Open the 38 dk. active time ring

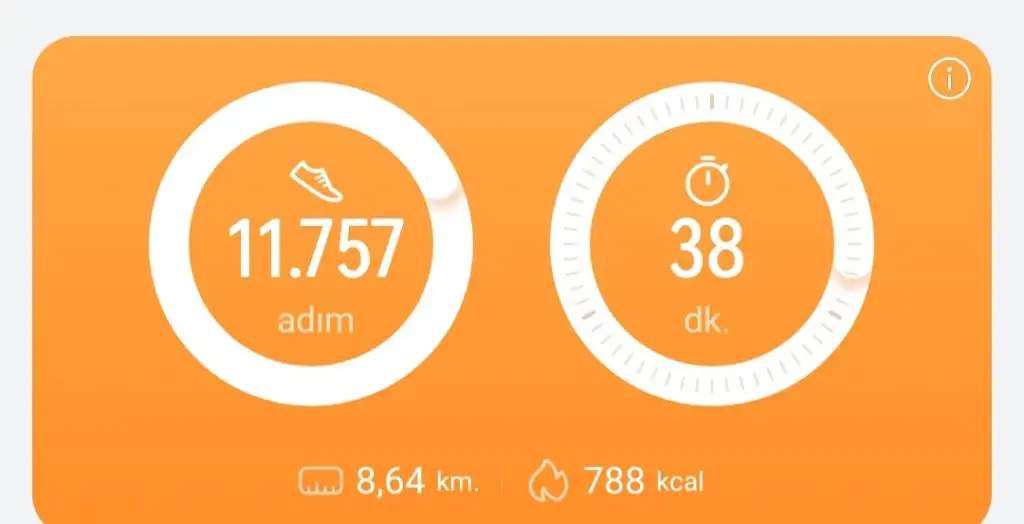709,244
